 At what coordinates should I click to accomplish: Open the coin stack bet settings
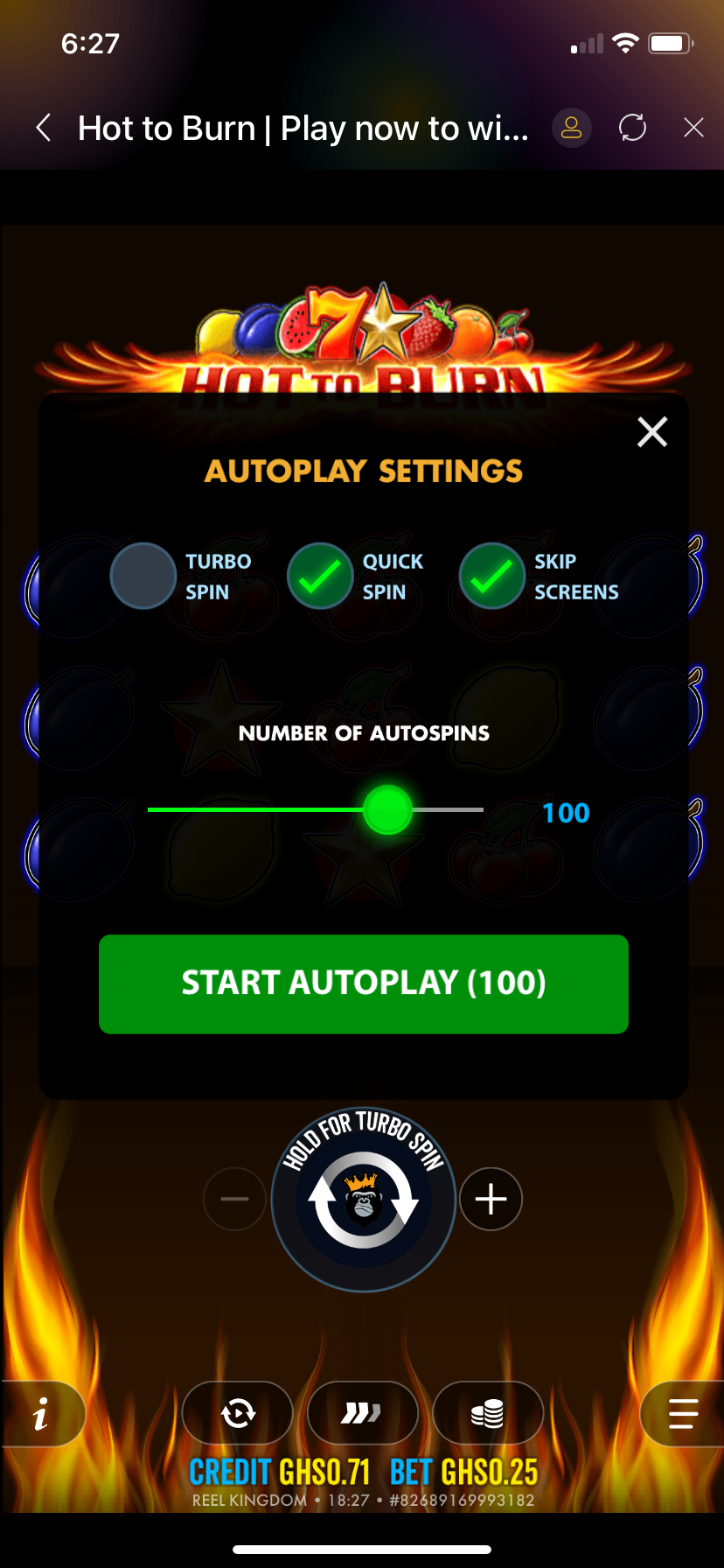tap(487, 1412)
